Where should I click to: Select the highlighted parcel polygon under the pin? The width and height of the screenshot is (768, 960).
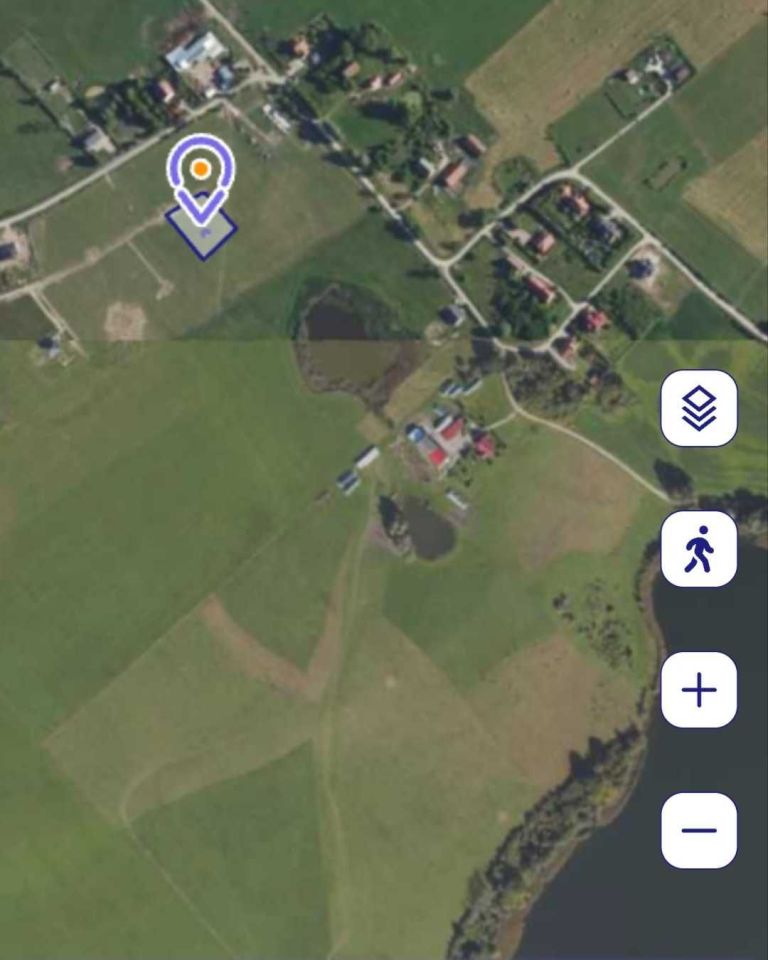coord(201,235)
